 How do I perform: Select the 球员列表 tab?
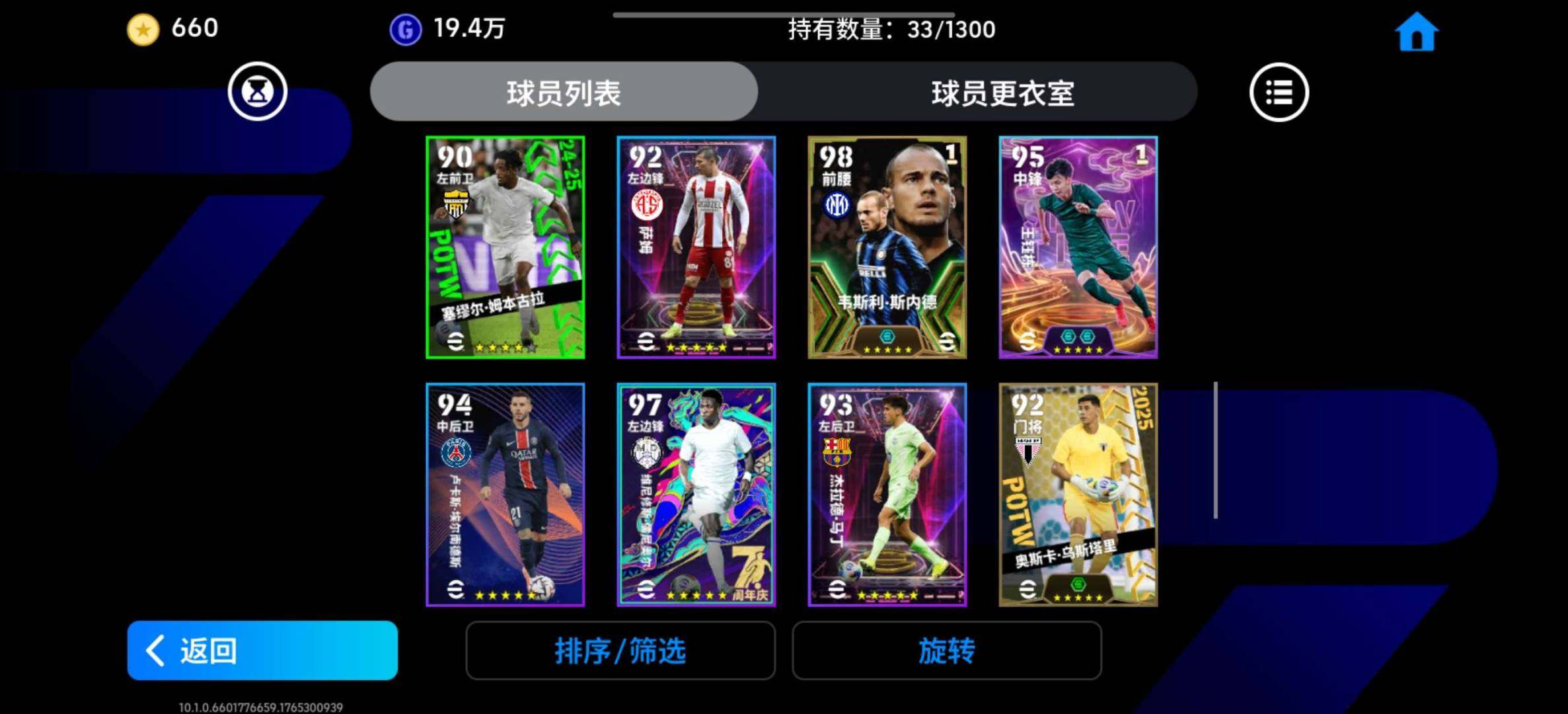(x=564, y=93)
